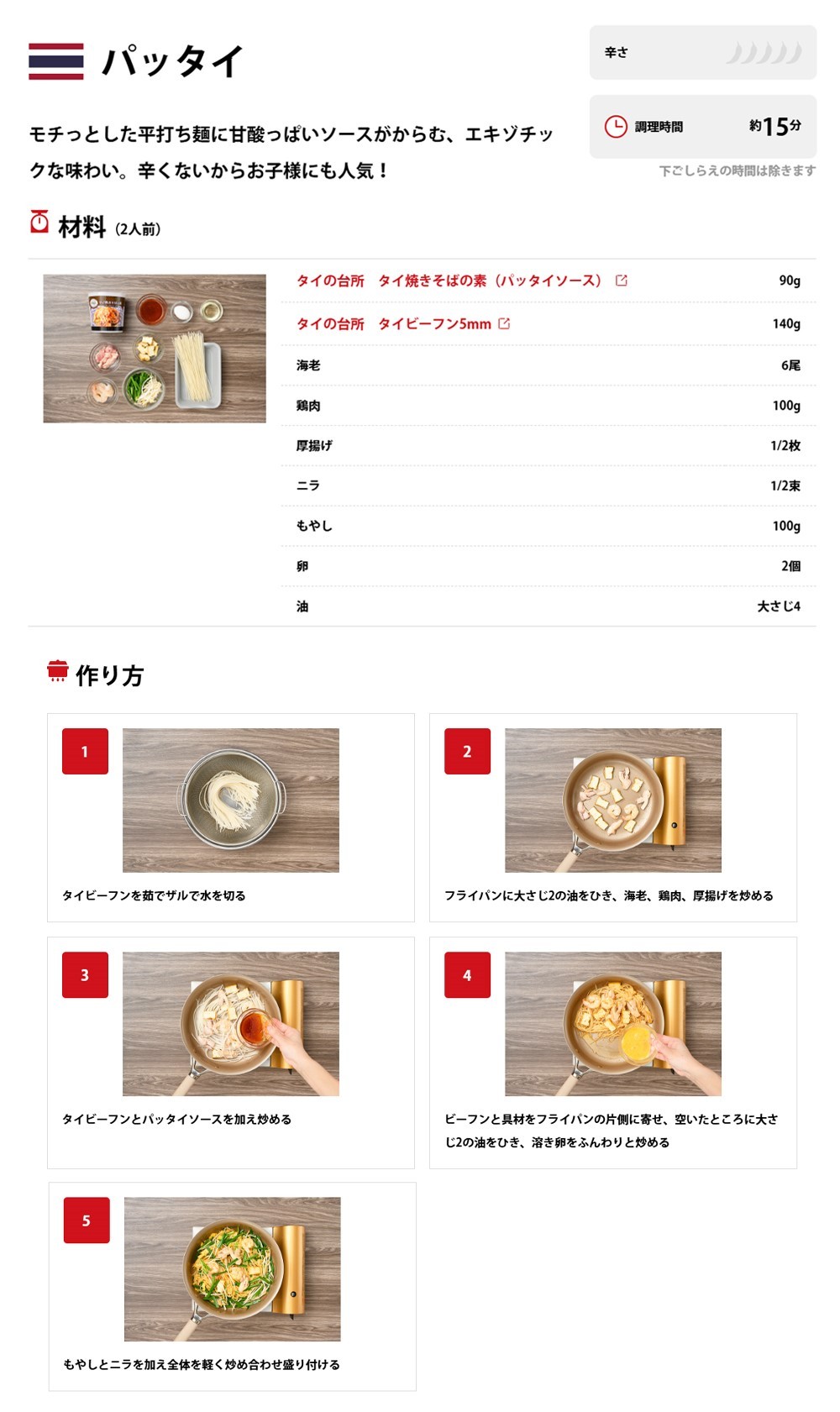This screenshot has height=1412, width=840.
Task: Open the タイビーフン5mm product link
Action: [402, 323]
